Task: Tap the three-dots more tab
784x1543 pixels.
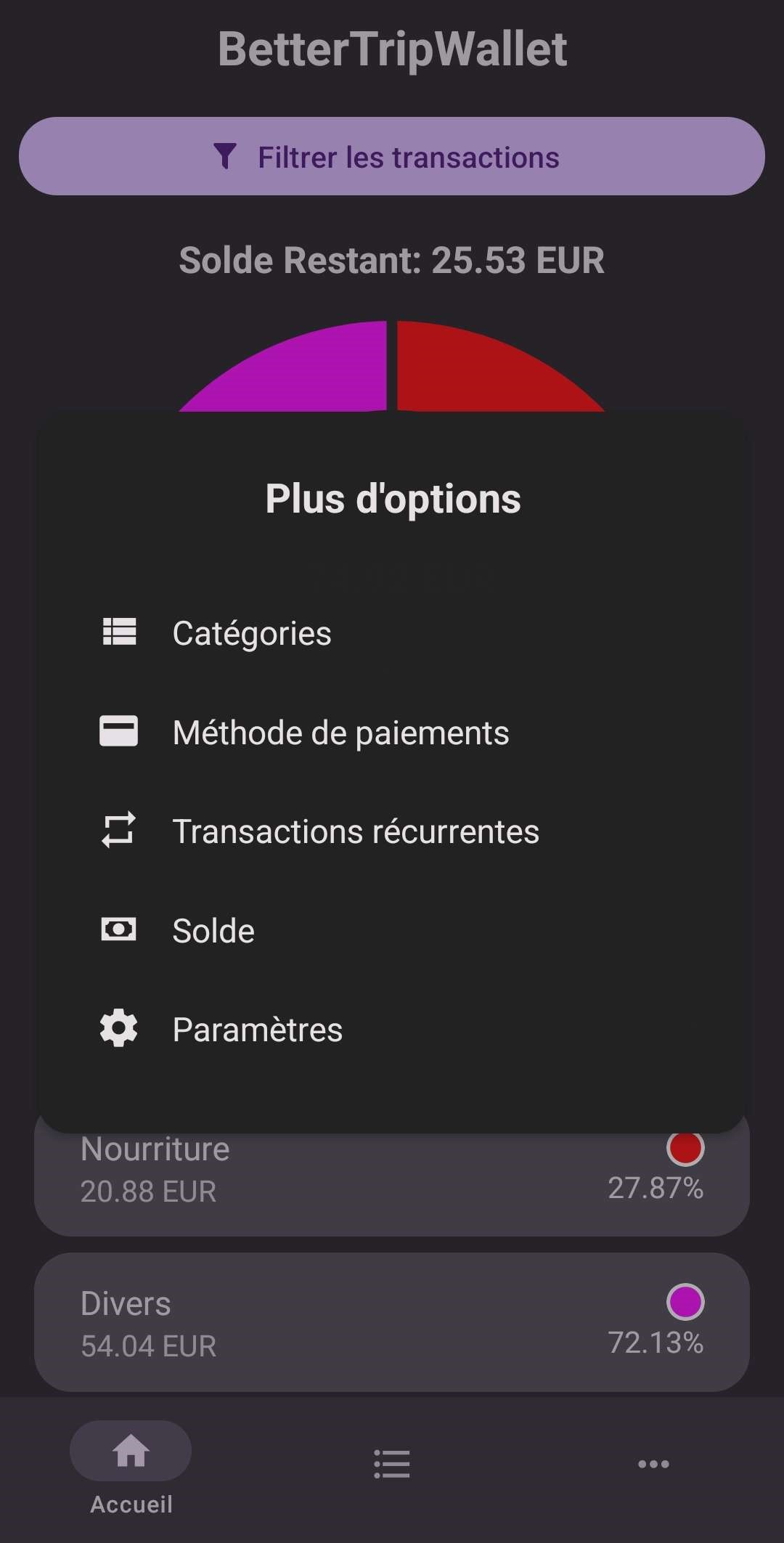Action: (x=653, y=1464)
